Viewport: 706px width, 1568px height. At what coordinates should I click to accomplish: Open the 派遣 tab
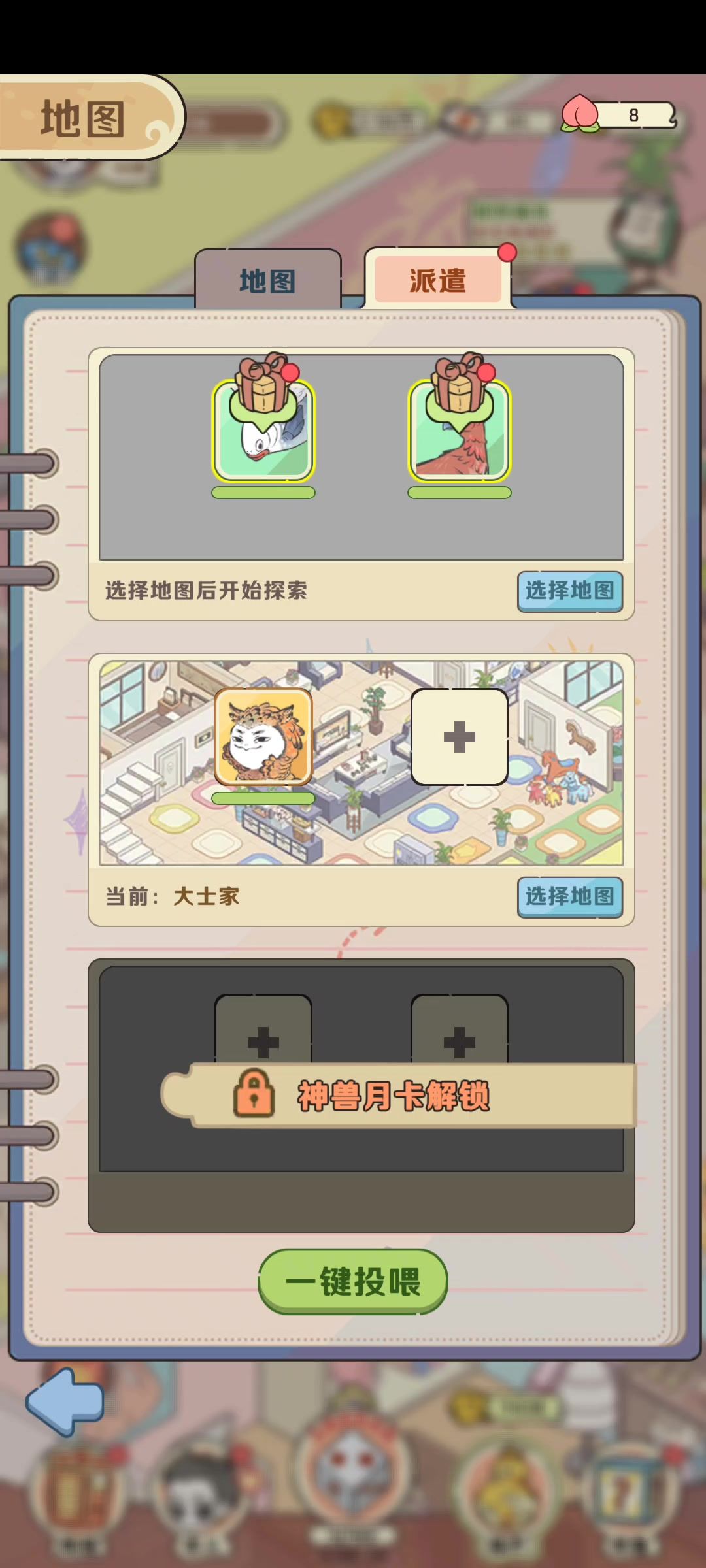[437, 281]
